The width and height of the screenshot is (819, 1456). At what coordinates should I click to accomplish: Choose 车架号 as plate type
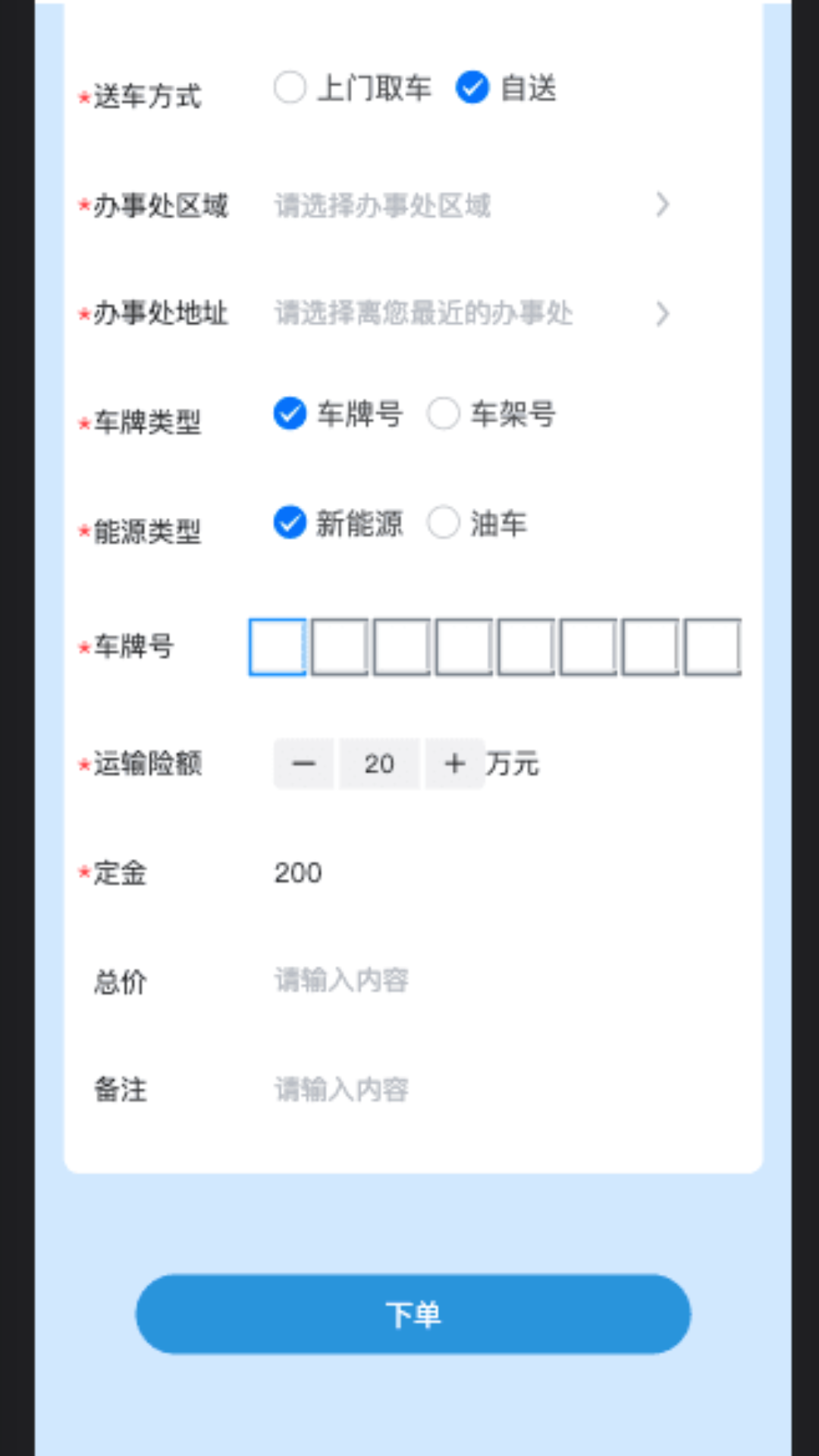click(444, 414)
